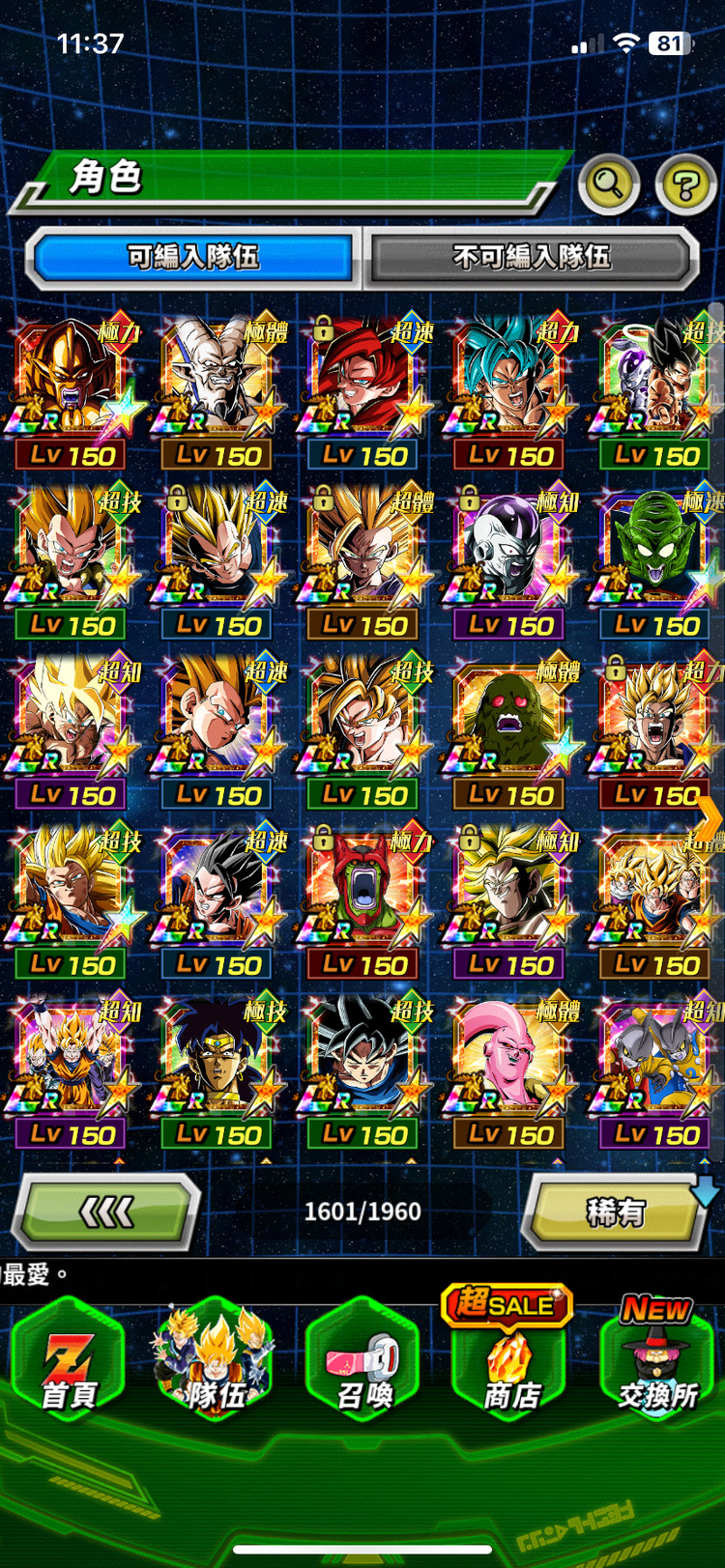Tap the back arrows button
Screen dimensions: 725x1568
point(106,1211)
